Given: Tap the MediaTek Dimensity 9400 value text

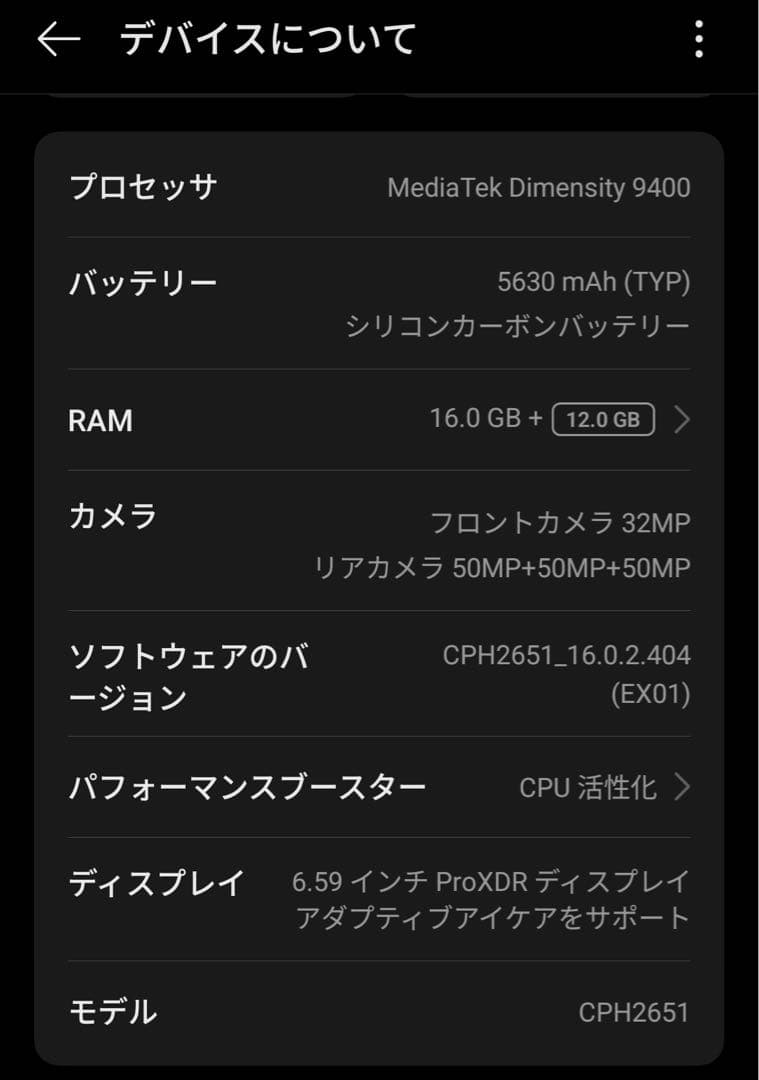Looking at the screenshot, I should (x=539, y=188).
